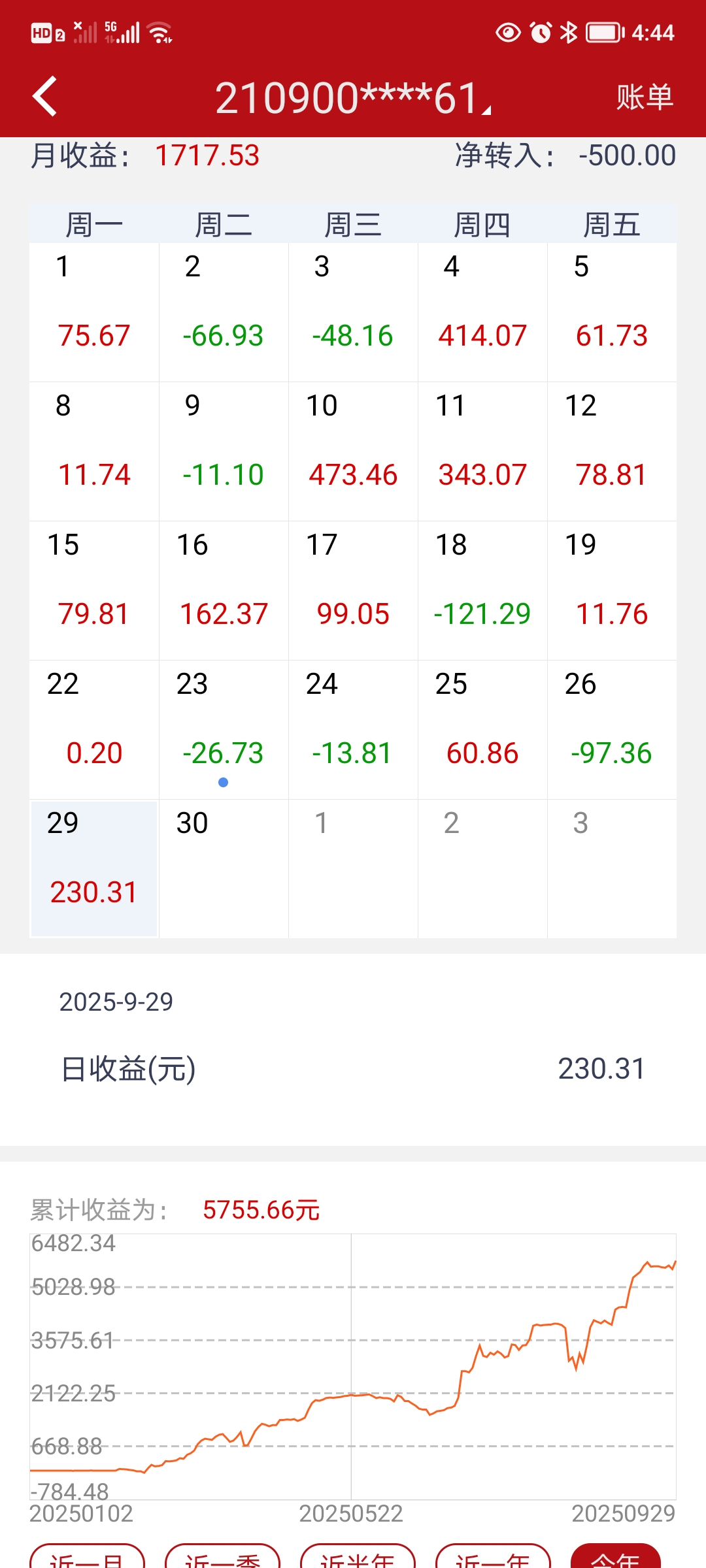The image size is (706, 1568).
Task: Select day 10 showing 473.46
Action: point(353,451)
